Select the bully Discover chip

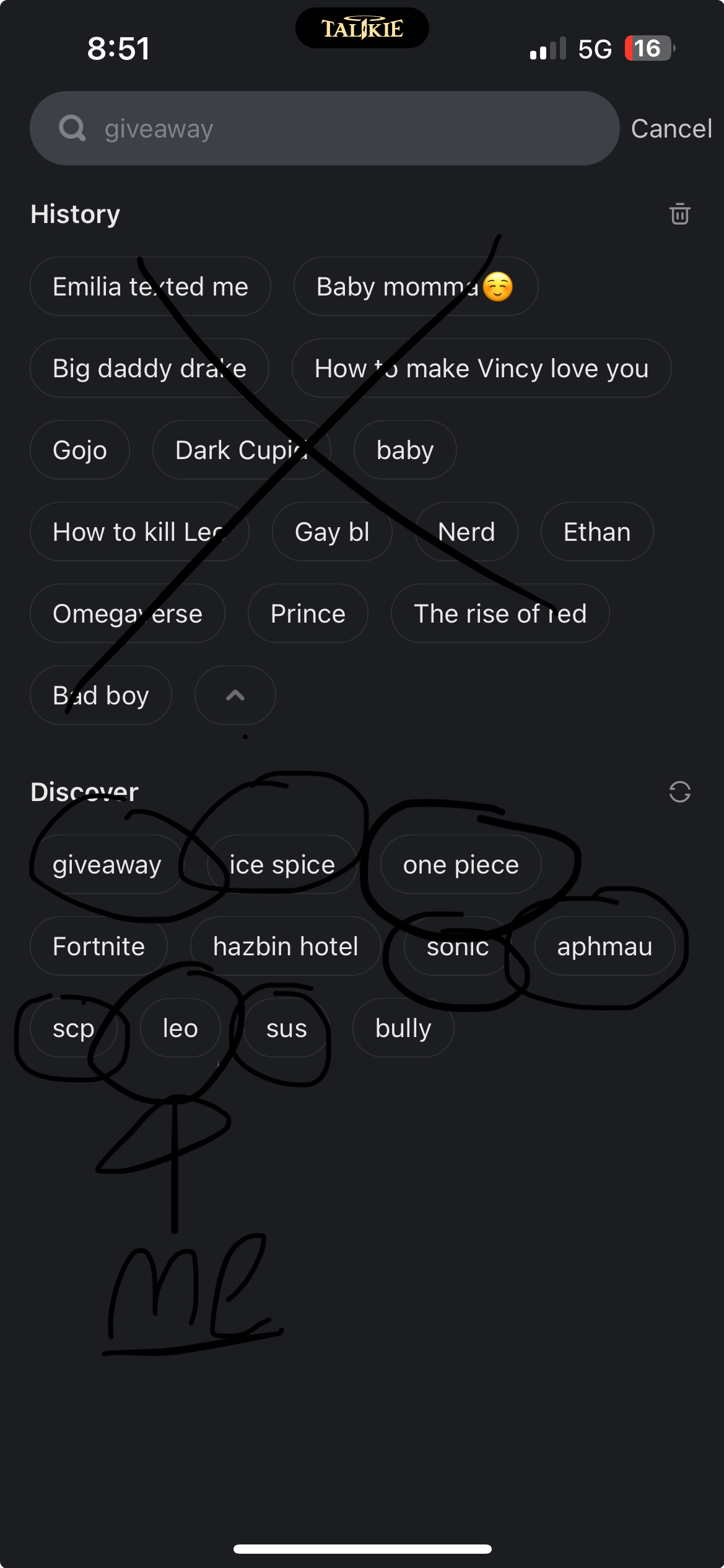pos(403,1028)
